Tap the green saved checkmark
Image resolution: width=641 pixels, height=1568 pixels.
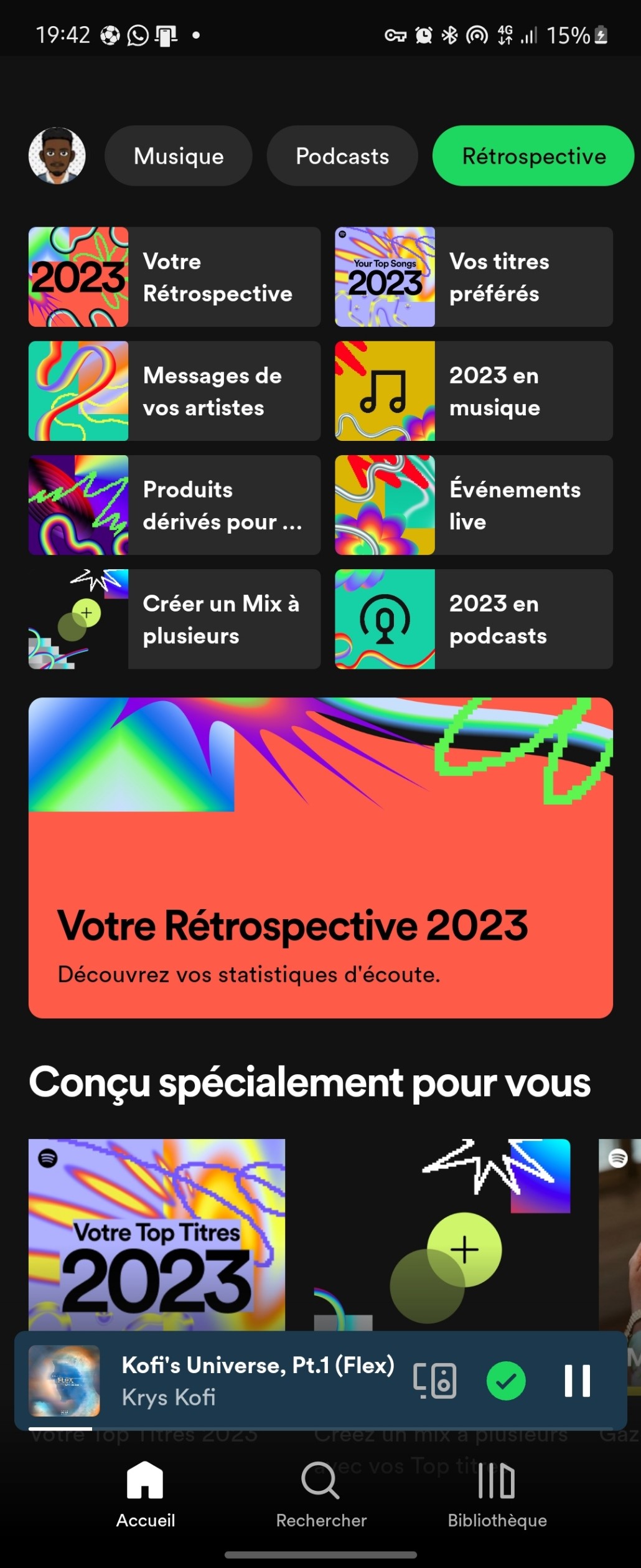506,1381
